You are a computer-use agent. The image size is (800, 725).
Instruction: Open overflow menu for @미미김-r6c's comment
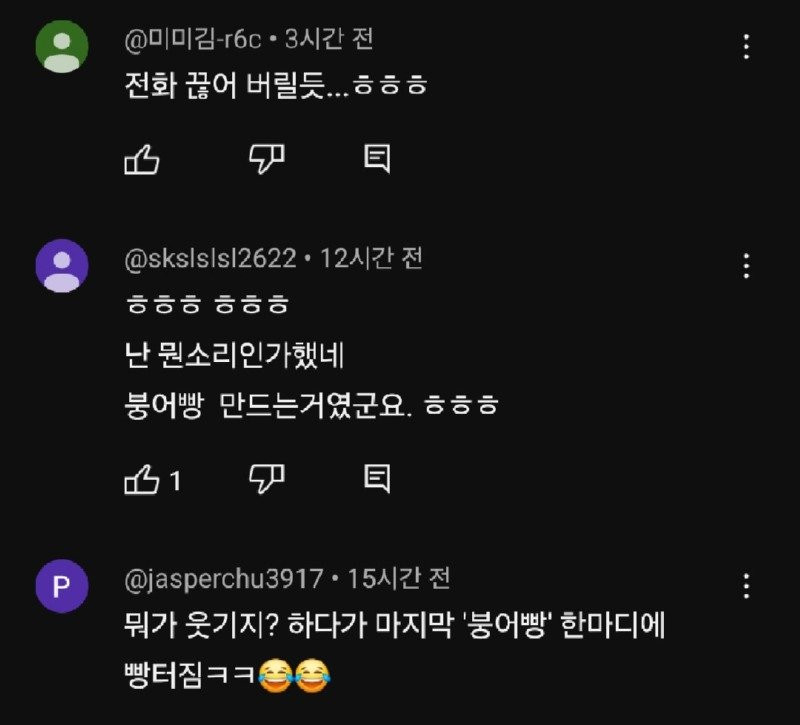pos(746,46)
